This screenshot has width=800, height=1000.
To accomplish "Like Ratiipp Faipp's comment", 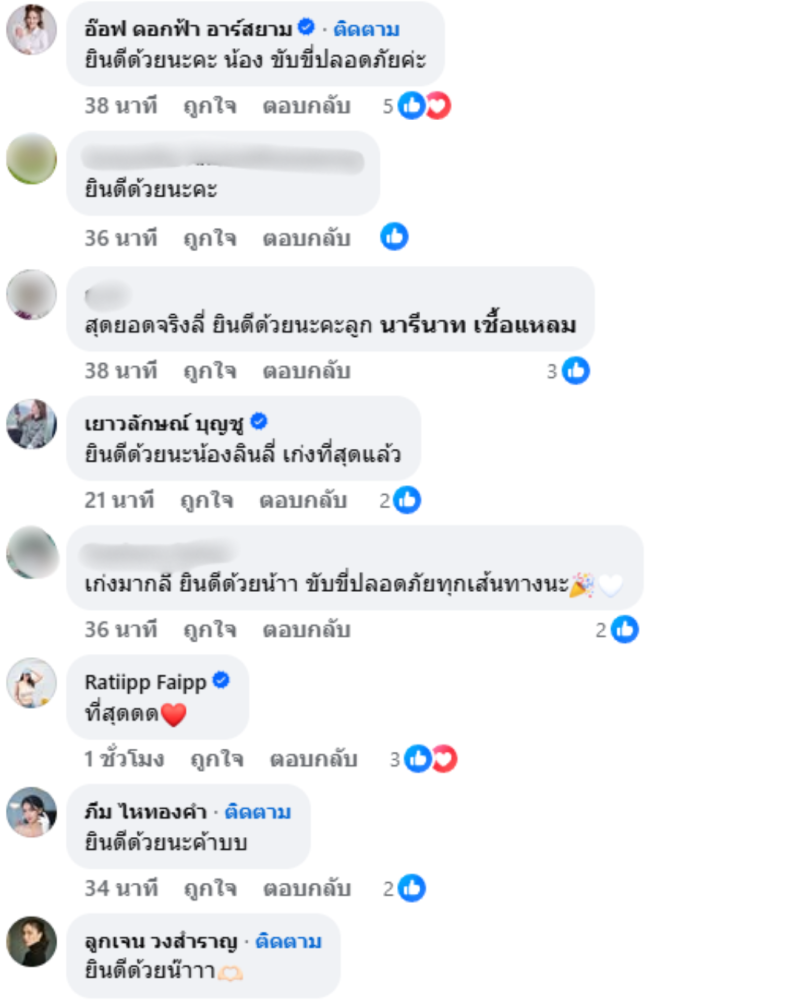I will (x=216, y=759).
